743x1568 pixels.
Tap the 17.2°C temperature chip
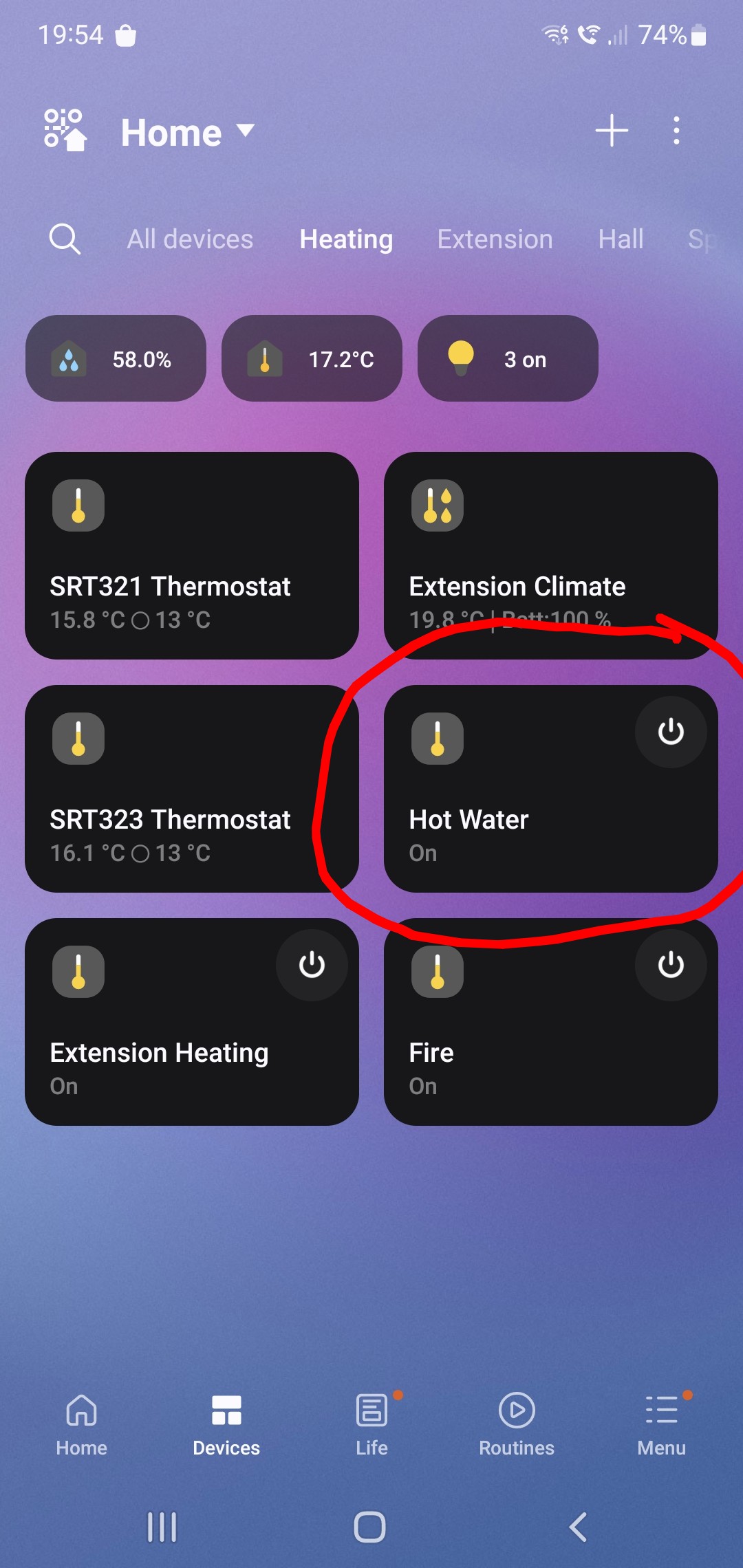tap(312, 358)
